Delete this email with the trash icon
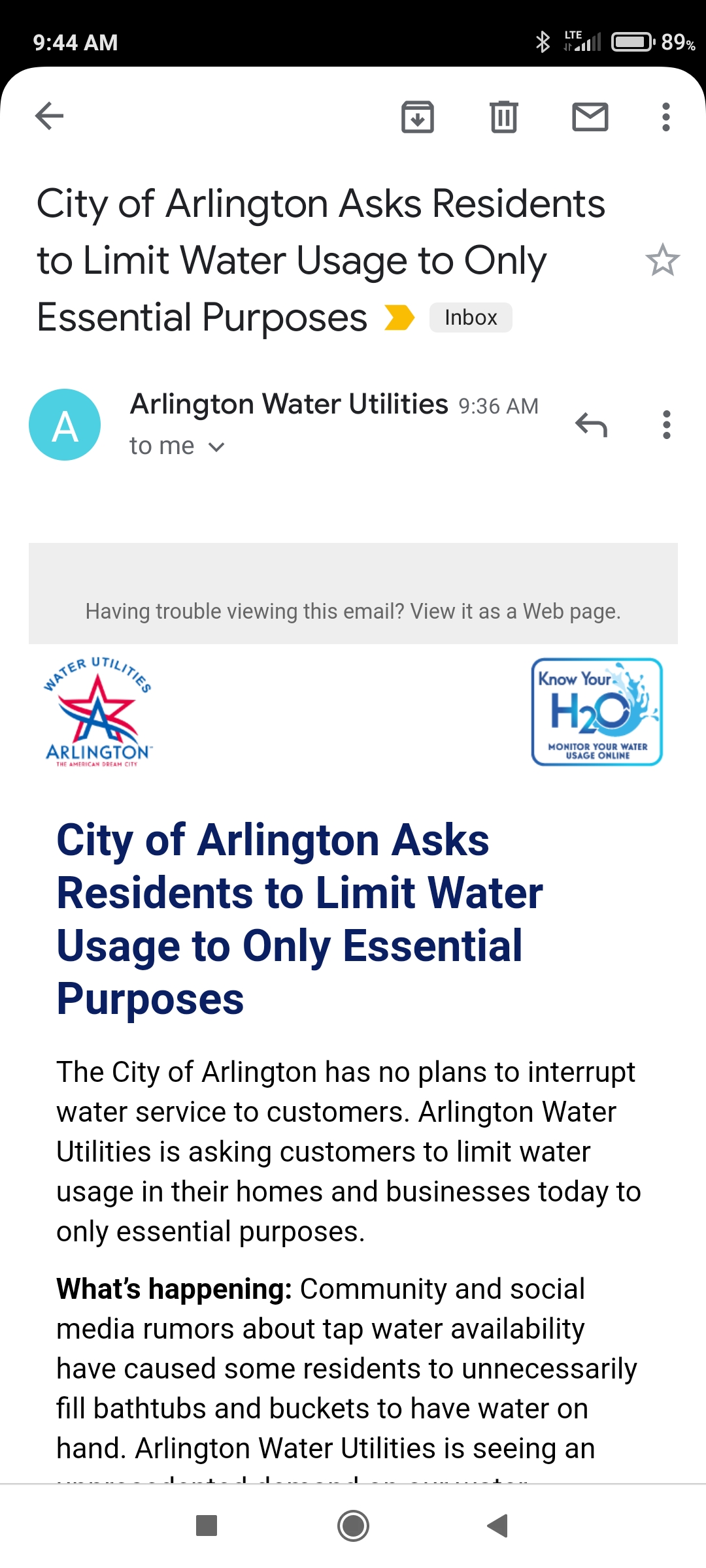This screenshot has height=1568, width=706. (x=504, y=117)
